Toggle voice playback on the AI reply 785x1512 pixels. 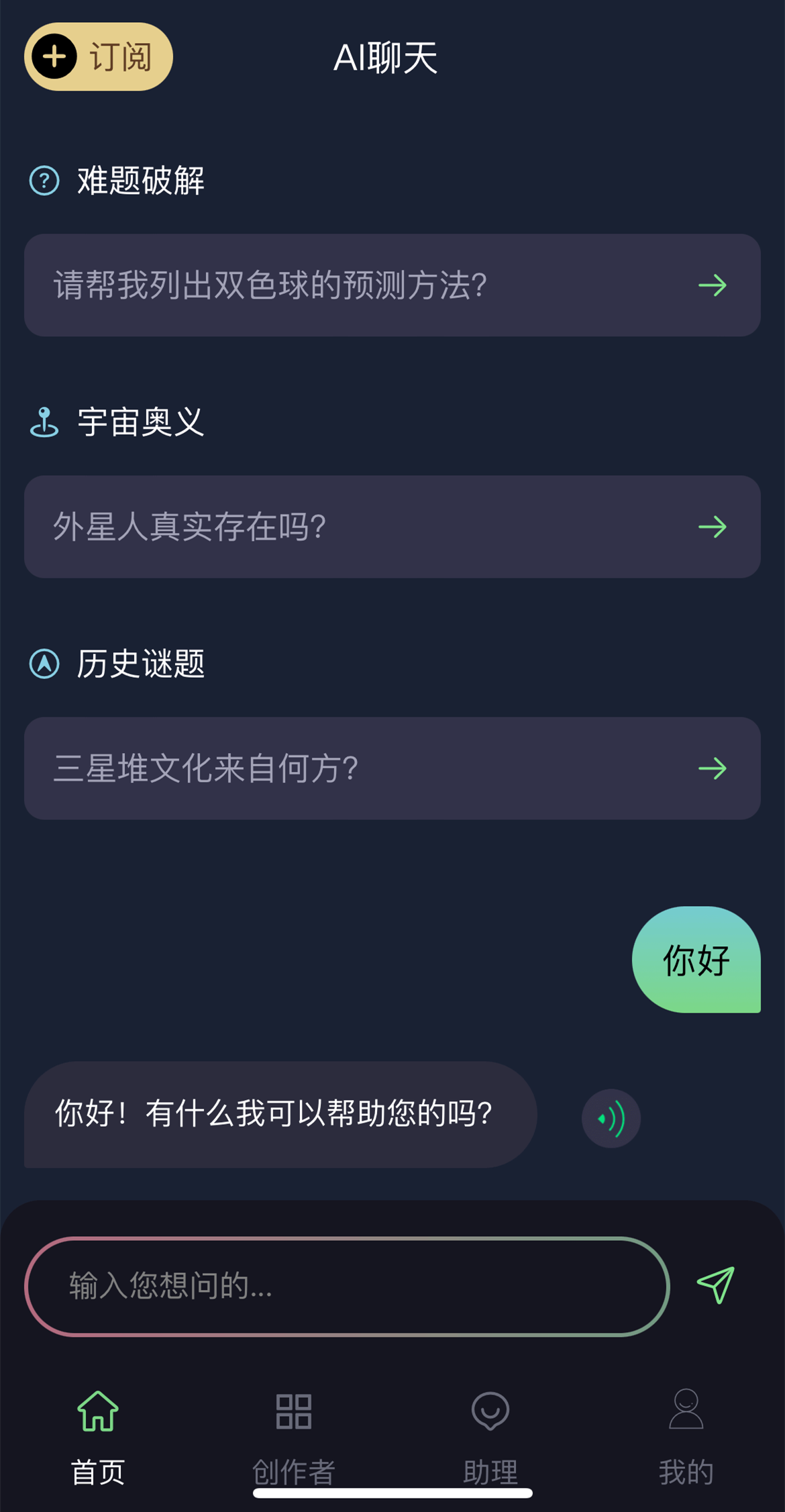610,1117
